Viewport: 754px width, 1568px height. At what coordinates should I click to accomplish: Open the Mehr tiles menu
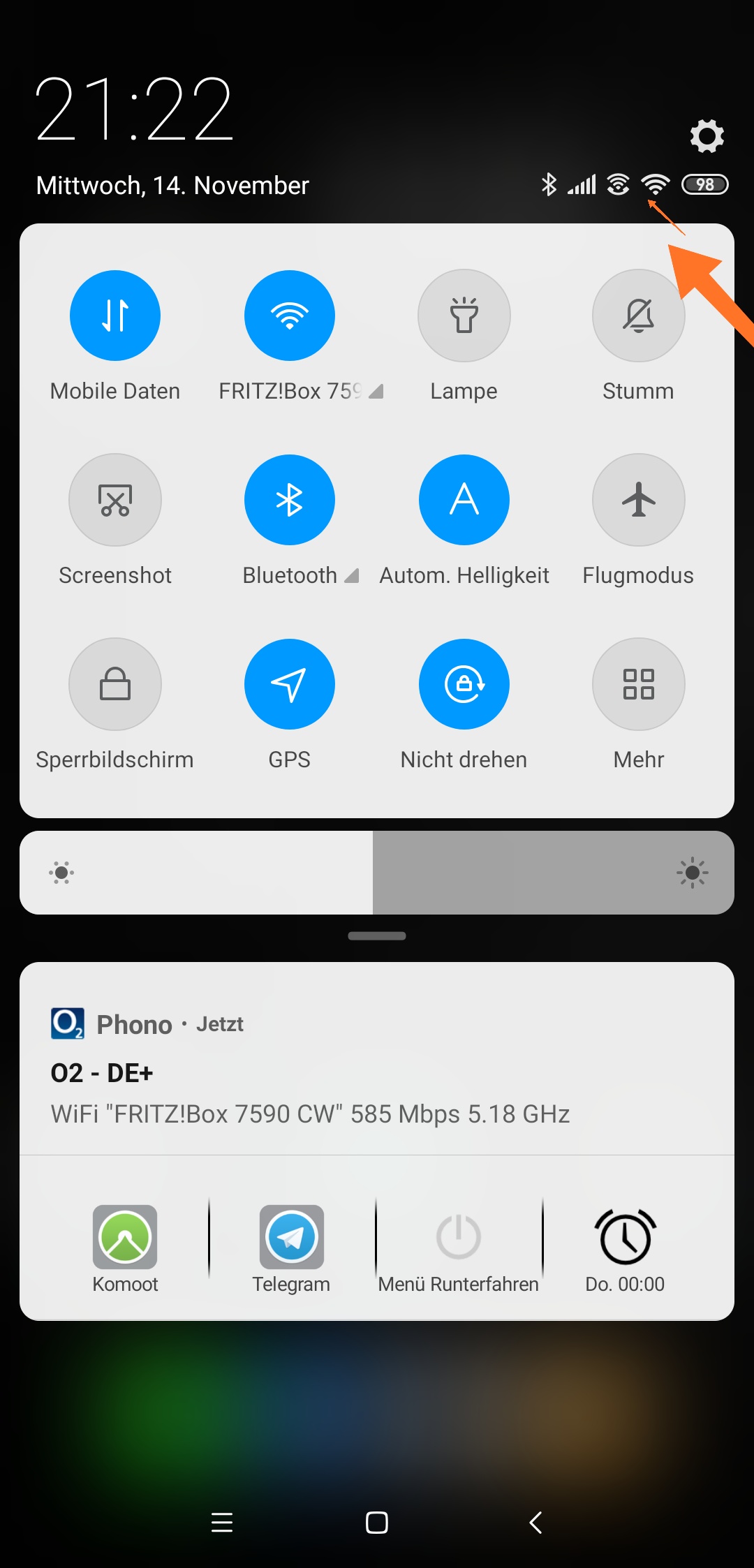[639, 684]
